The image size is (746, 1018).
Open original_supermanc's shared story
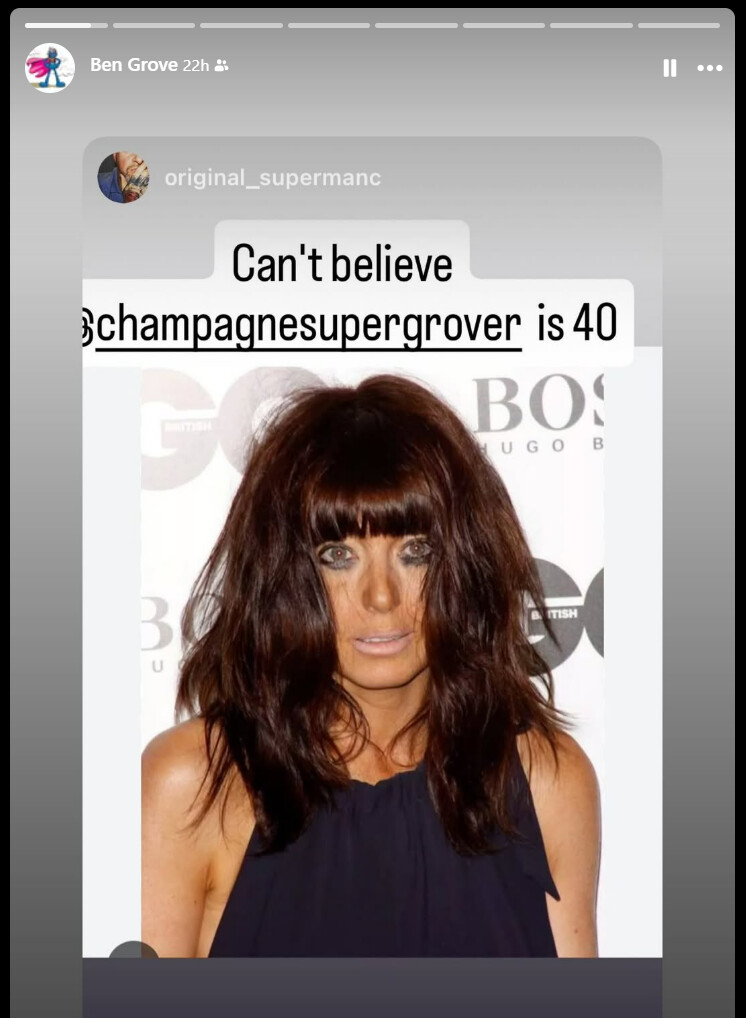[x=272, y=178]
